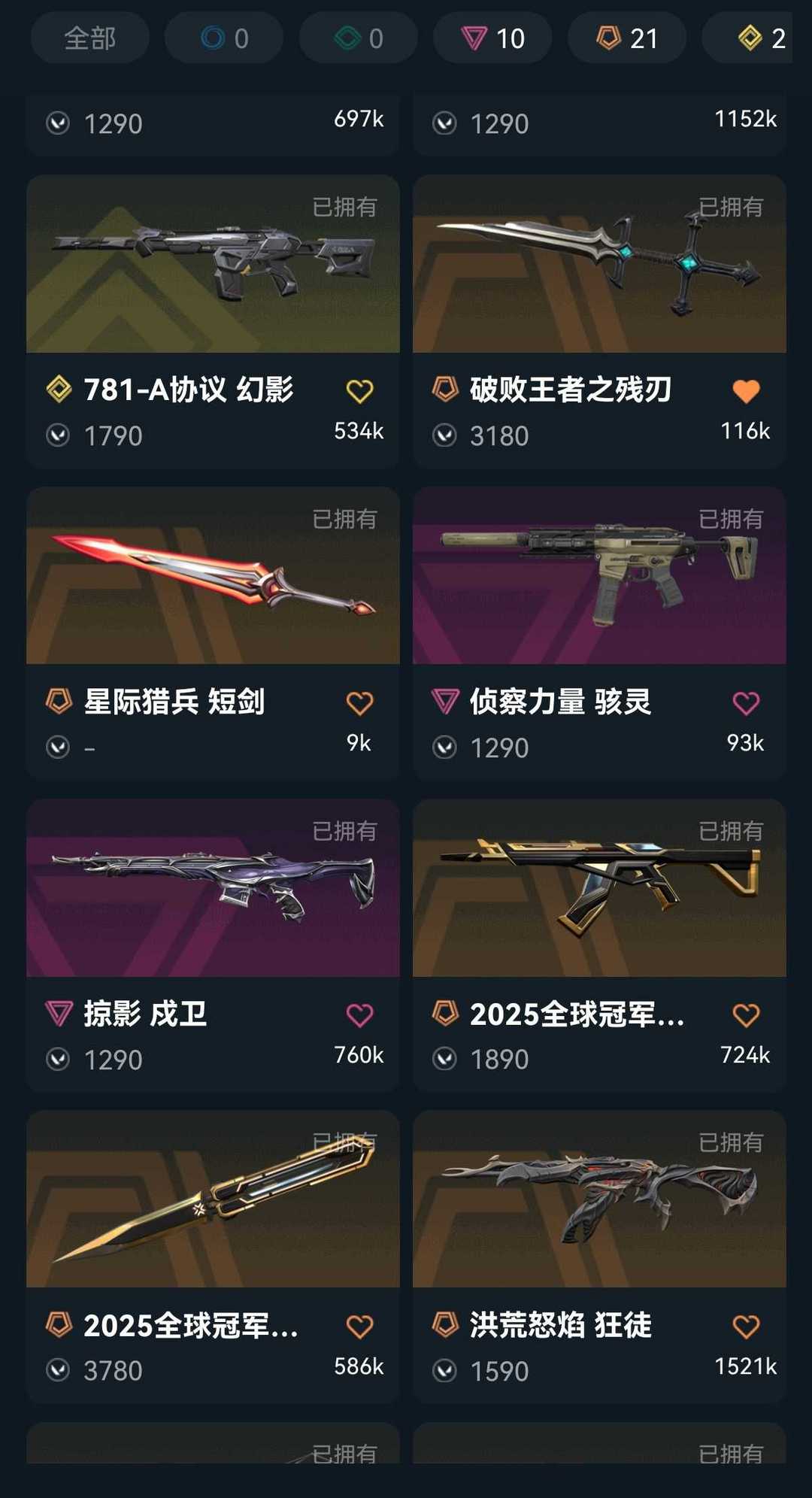This screenshot has width=812, height=1498.
Task: Like the 洪荒怒焰 狂徒 skin
Action: tap(746, 1327)
